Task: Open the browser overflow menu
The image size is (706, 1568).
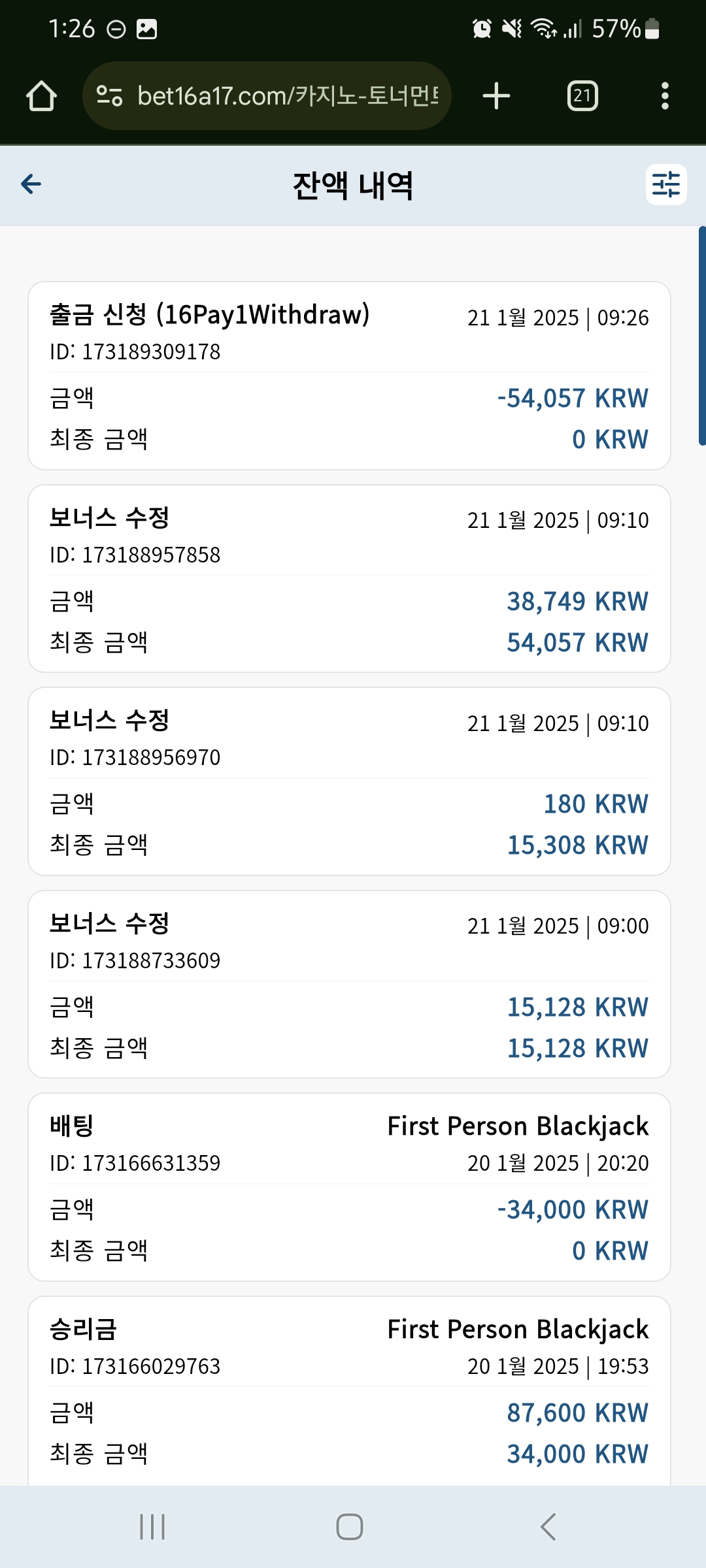Action: (x=665, y=96)
